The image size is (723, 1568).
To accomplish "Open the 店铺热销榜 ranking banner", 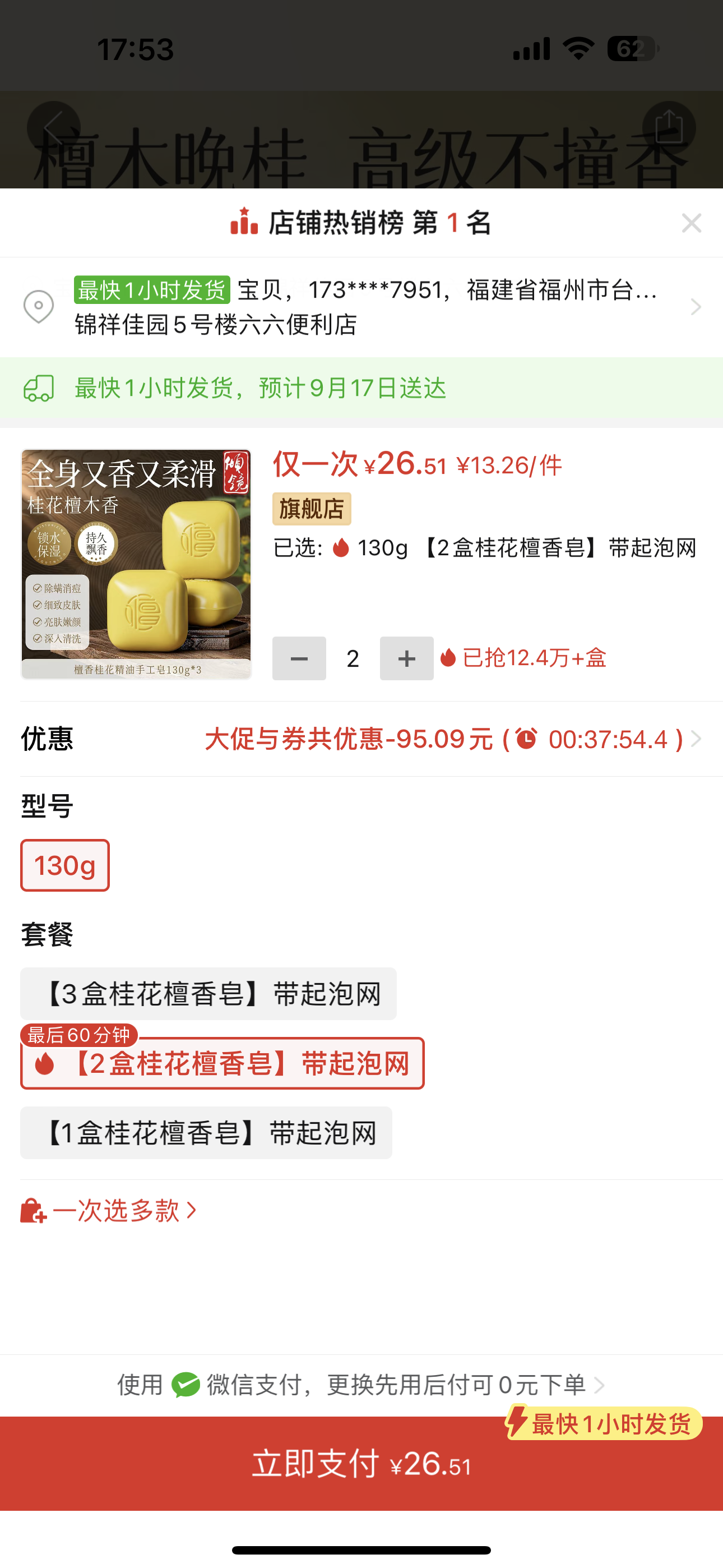I will coord(361,223).
